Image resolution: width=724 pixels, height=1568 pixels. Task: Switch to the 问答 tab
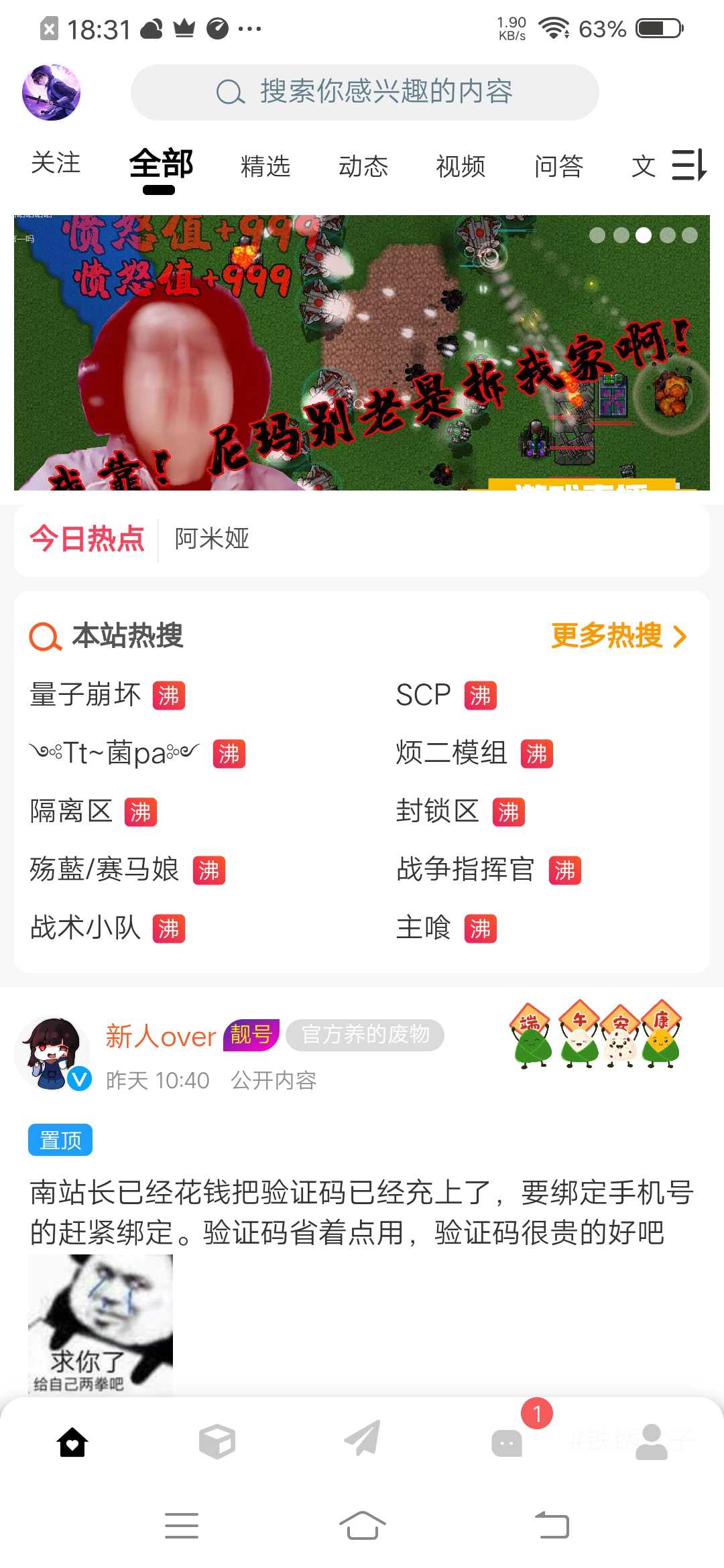(x=558, y=166)
